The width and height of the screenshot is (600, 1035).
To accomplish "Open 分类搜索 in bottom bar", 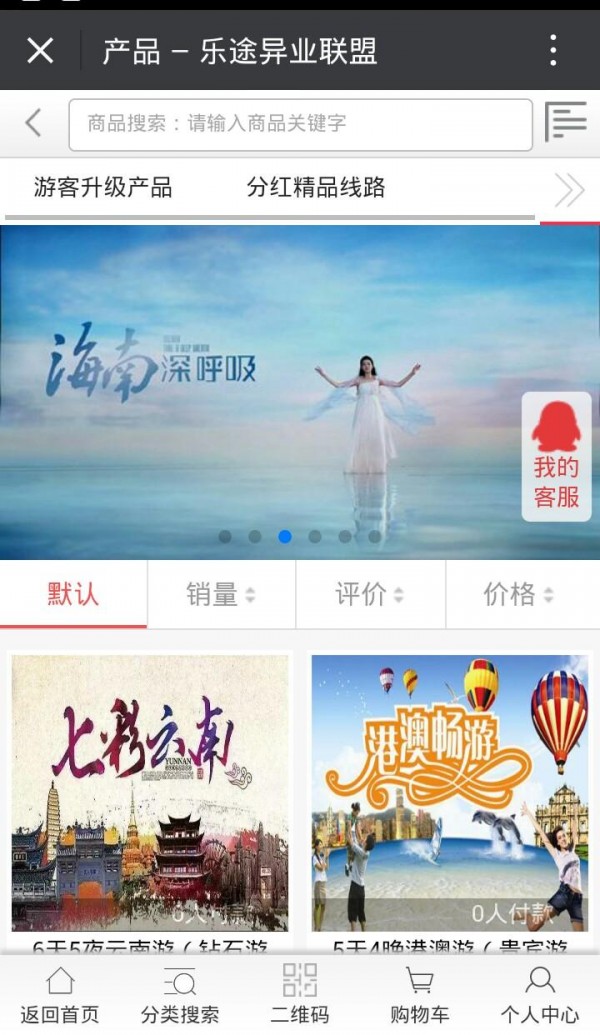I will 180,995.
